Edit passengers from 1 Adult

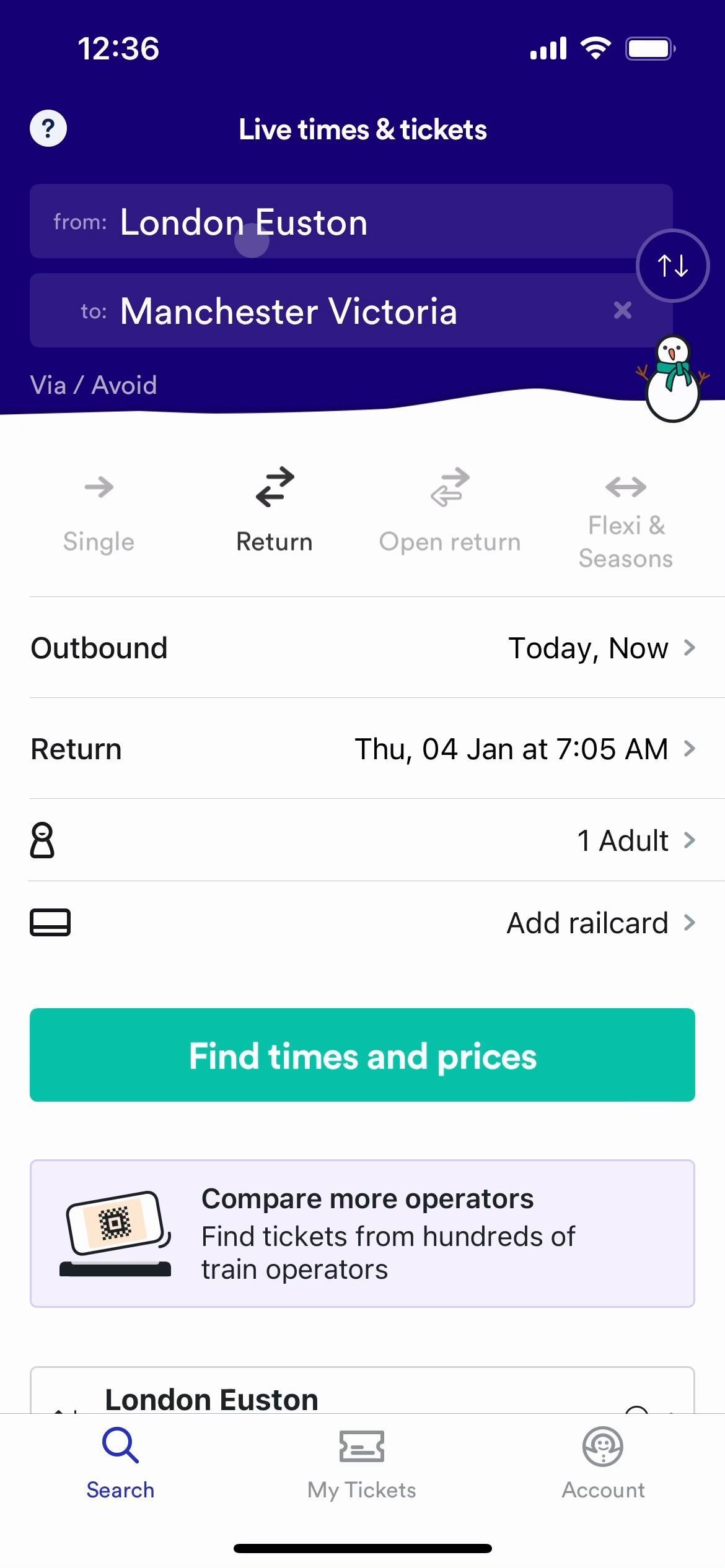(x=362, y=840)
